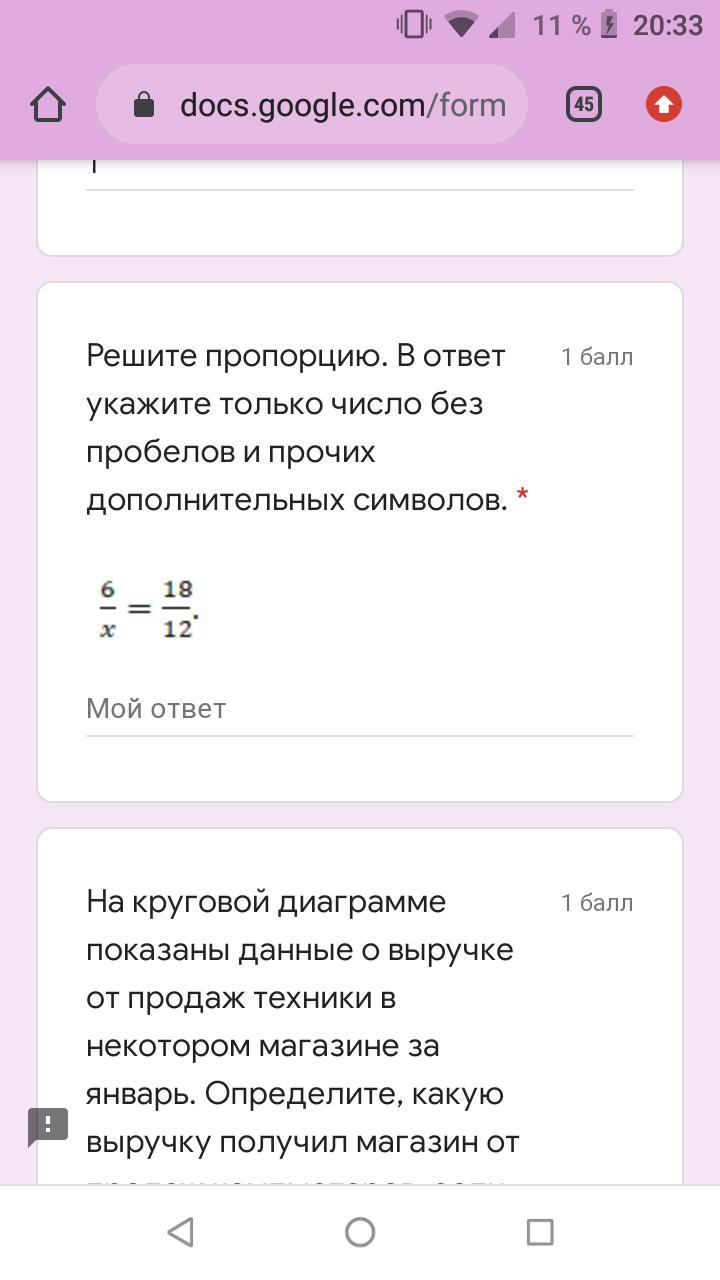Screen dimensions: 720x1280
Task: Tap the red browser update icon
Action: pyautogui.click(x=664, y=104)
